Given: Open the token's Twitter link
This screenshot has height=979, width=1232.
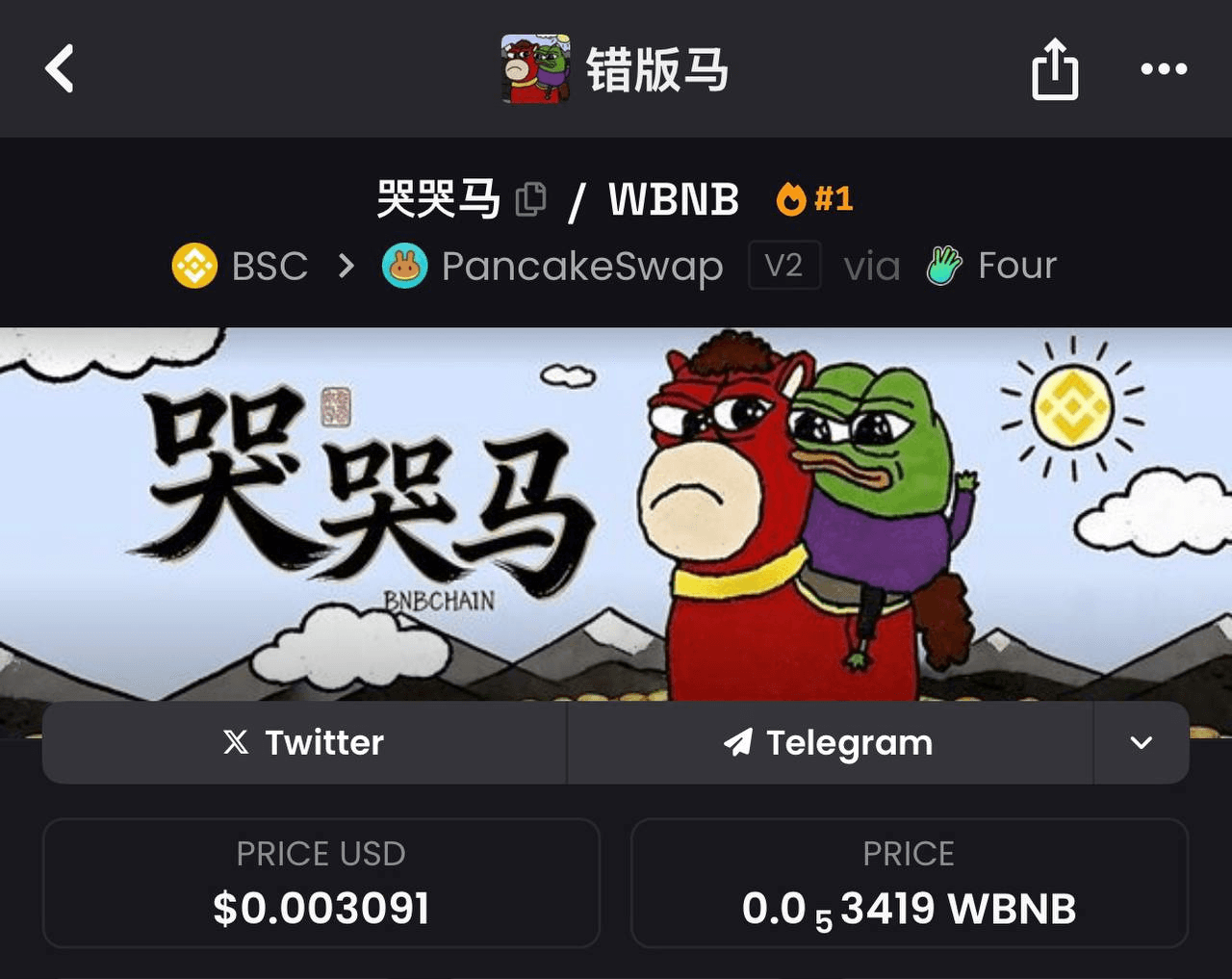Looking at the screenshot, I should pyautogui.click(x=304, y=743).
